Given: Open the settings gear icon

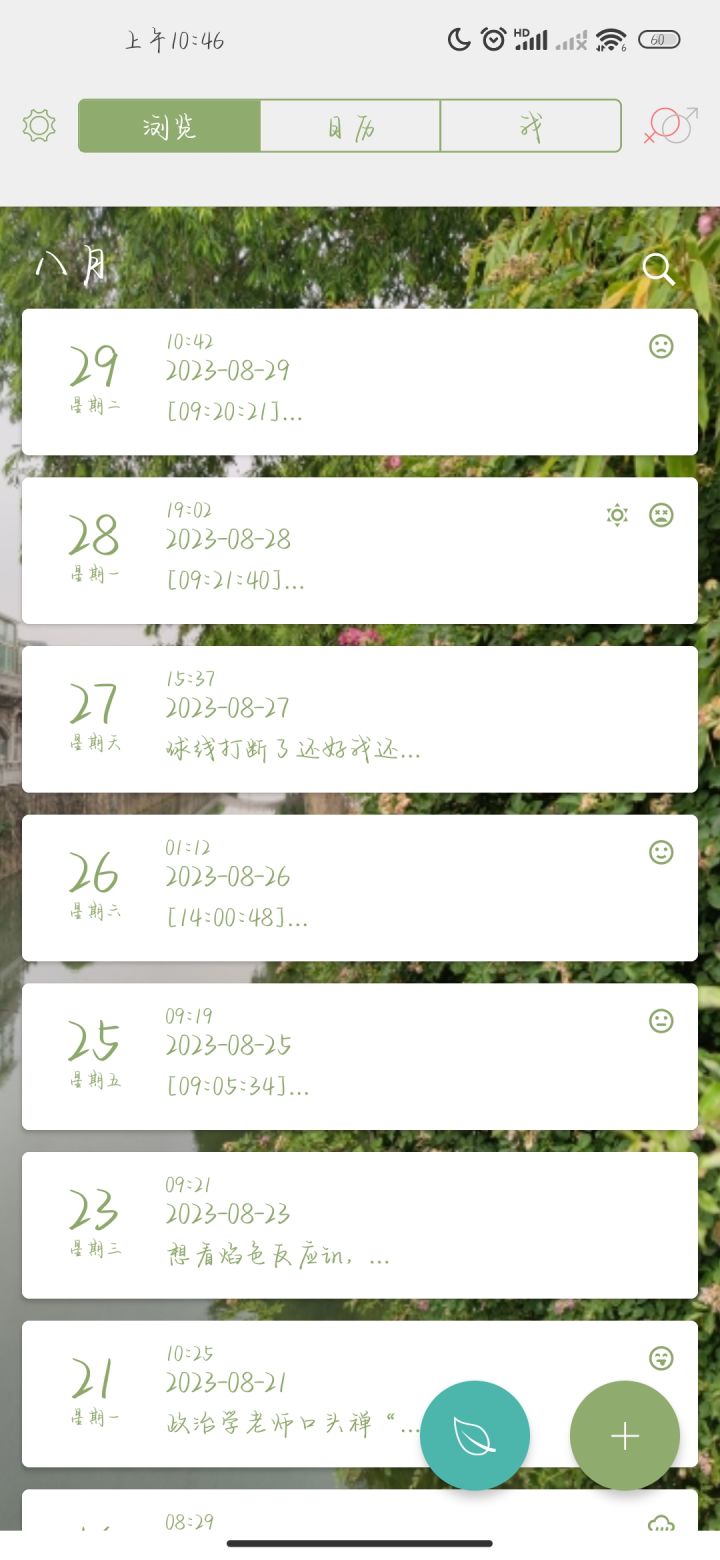Looking at the screenshot, I should tap(38, 125).
